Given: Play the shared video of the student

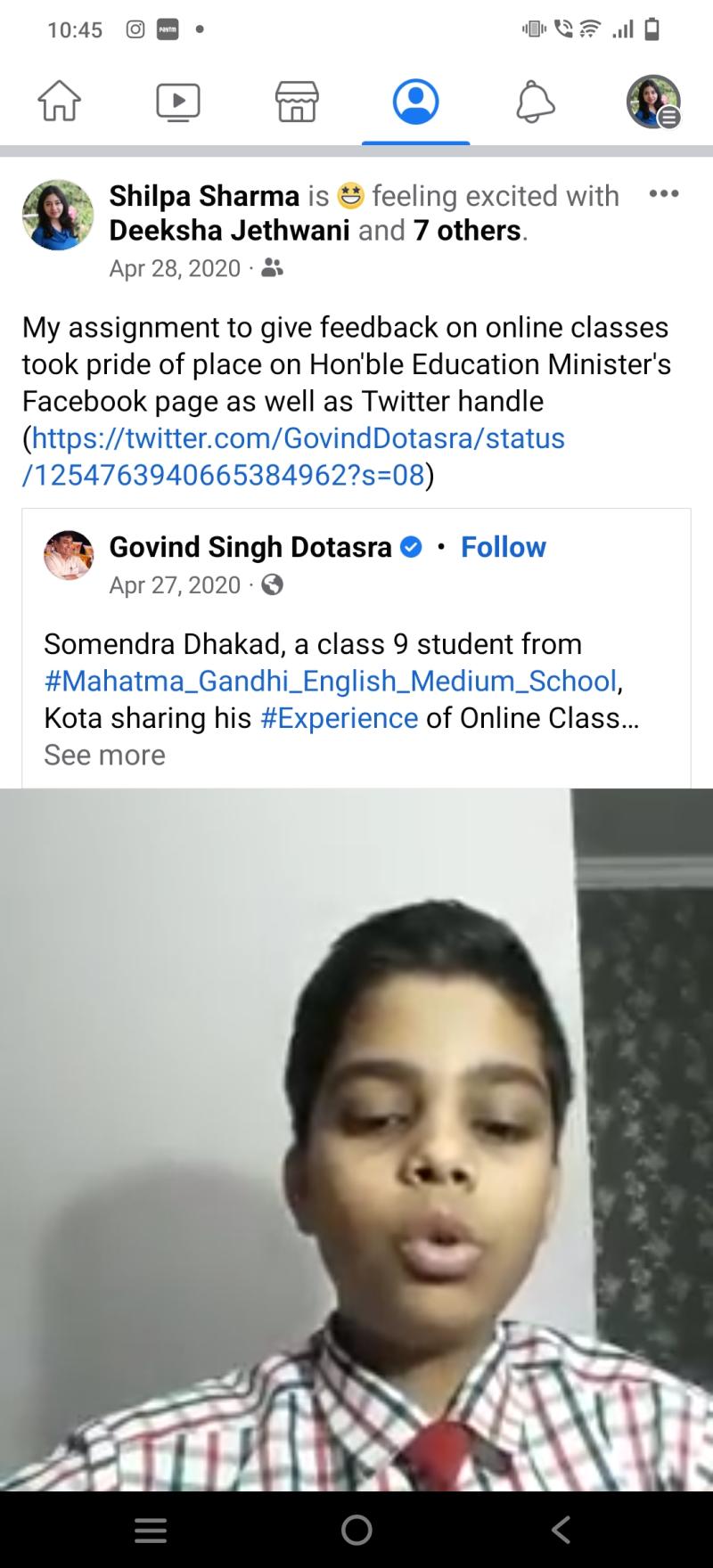Looking at the screenshot, I should point(356,1139).
